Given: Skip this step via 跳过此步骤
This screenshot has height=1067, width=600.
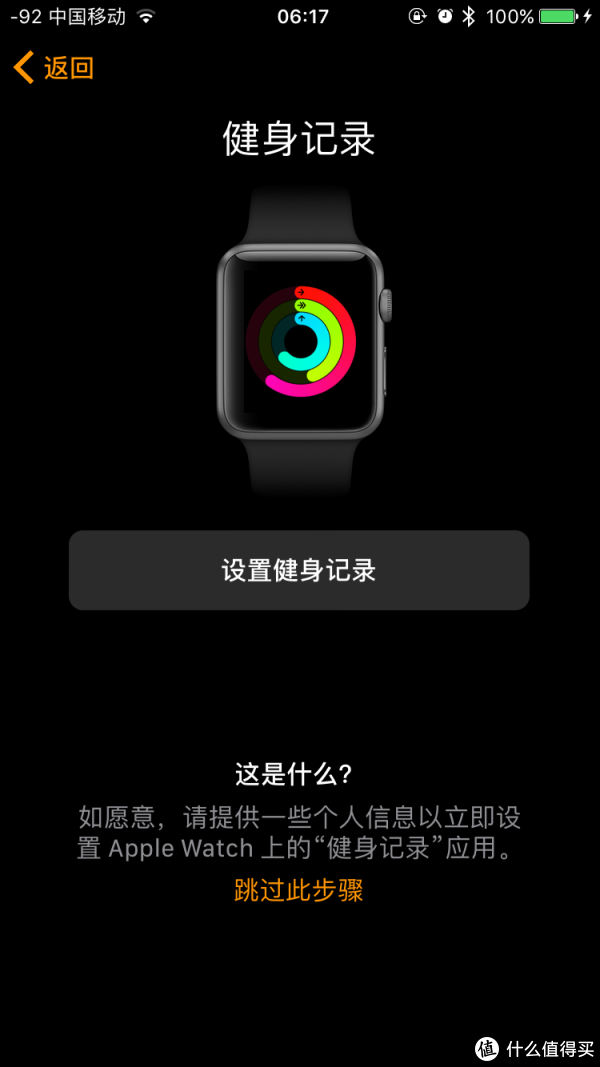Looking at the screenshot, I should 299,890.
